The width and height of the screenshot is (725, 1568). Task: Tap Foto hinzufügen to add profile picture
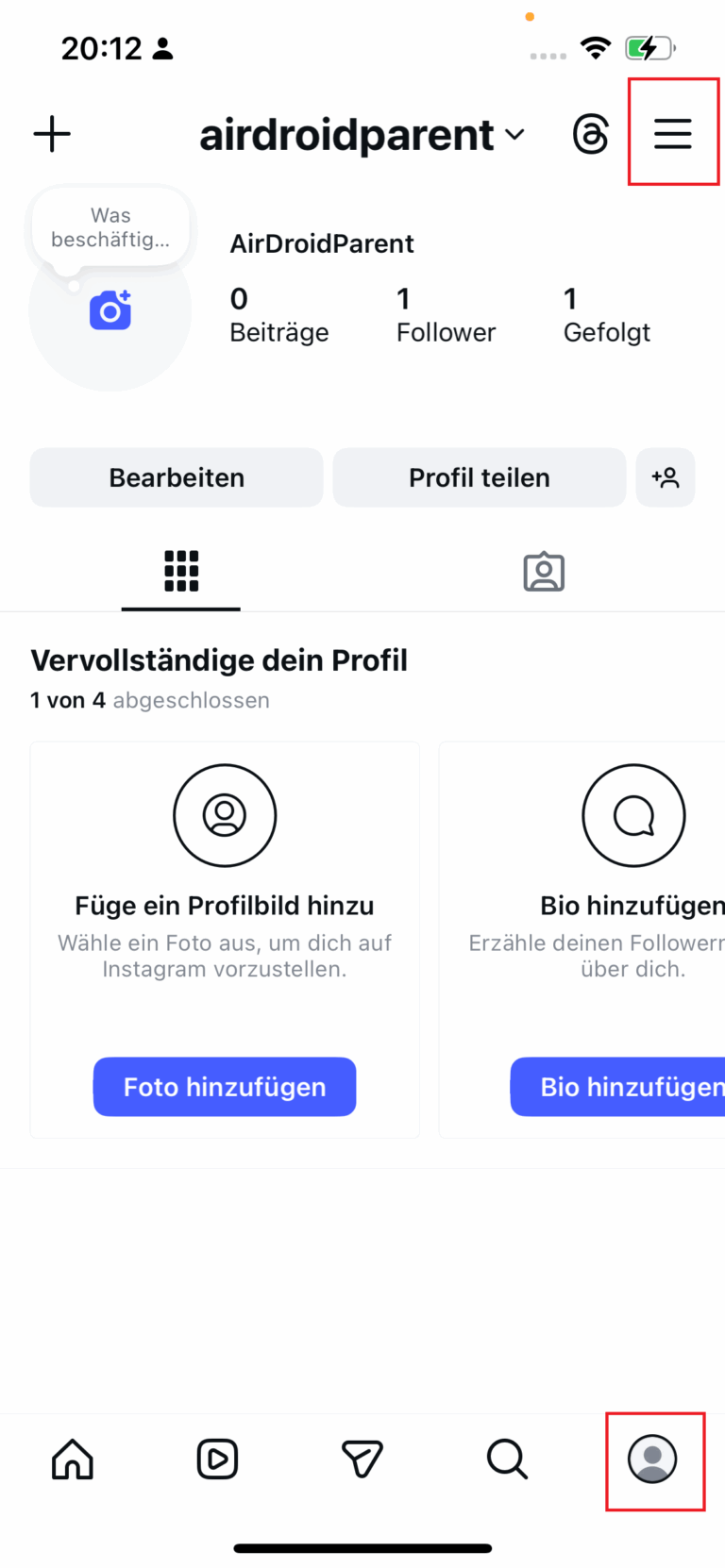(x=224, y=1087)
